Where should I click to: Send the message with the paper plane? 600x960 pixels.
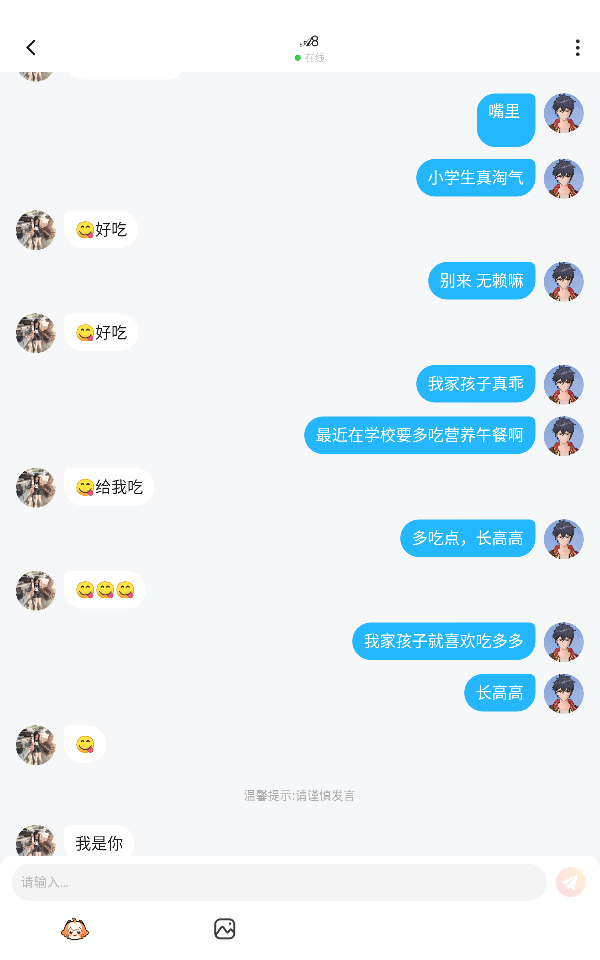point(571,882)
